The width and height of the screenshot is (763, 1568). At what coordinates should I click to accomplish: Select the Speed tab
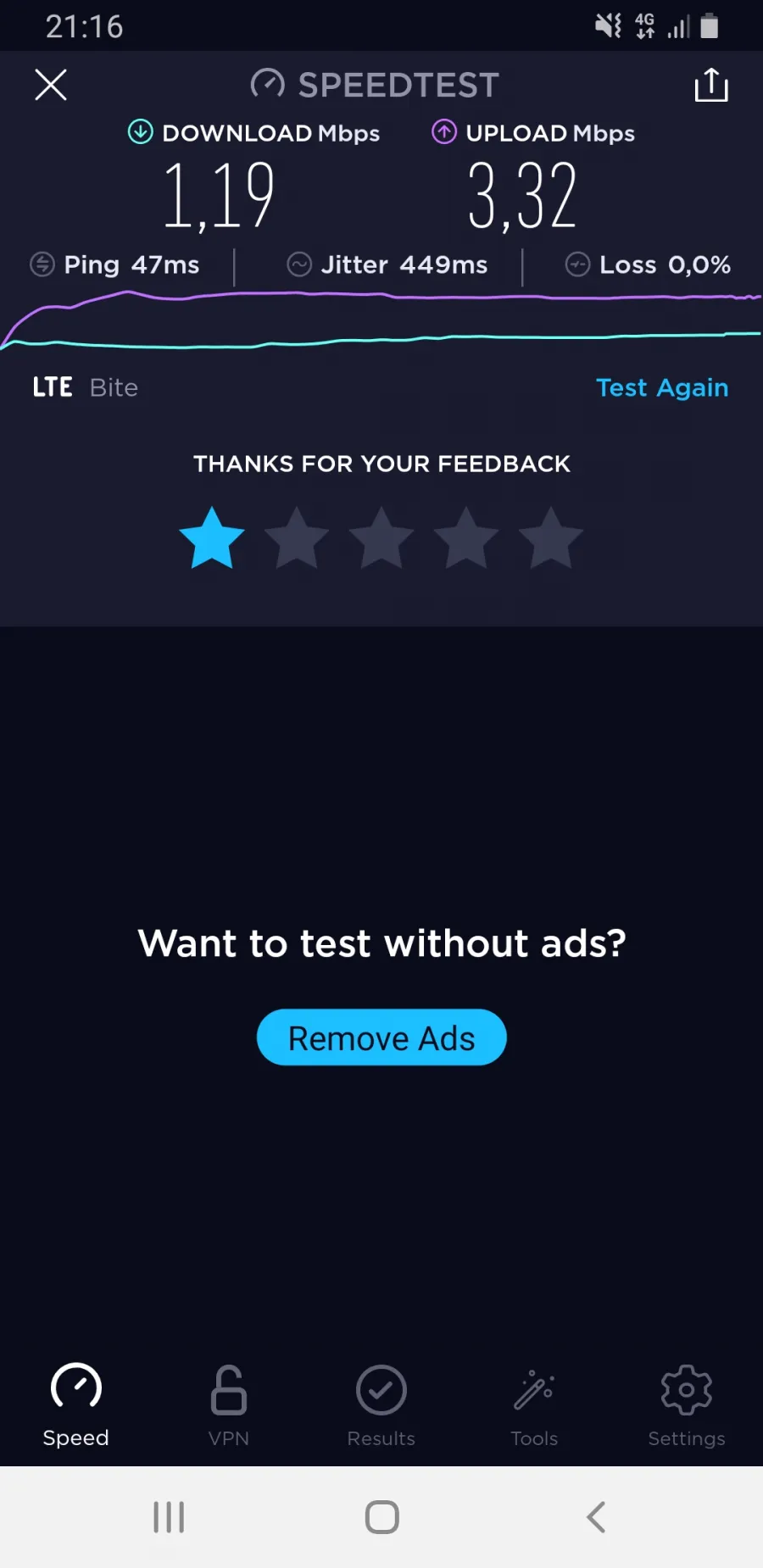click(x=76, y=1406)
